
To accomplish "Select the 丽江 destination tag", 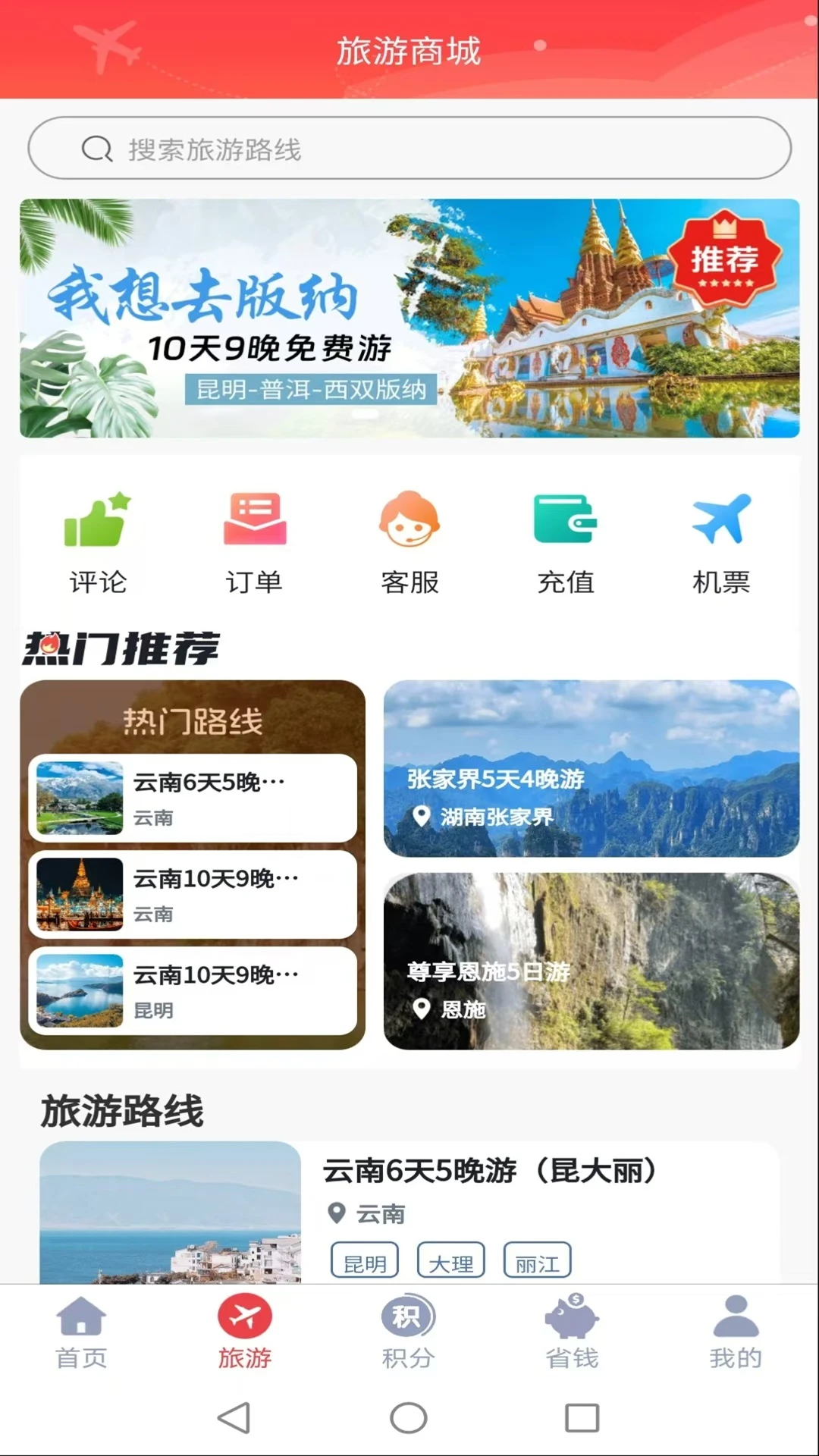I will (538, 1261).
